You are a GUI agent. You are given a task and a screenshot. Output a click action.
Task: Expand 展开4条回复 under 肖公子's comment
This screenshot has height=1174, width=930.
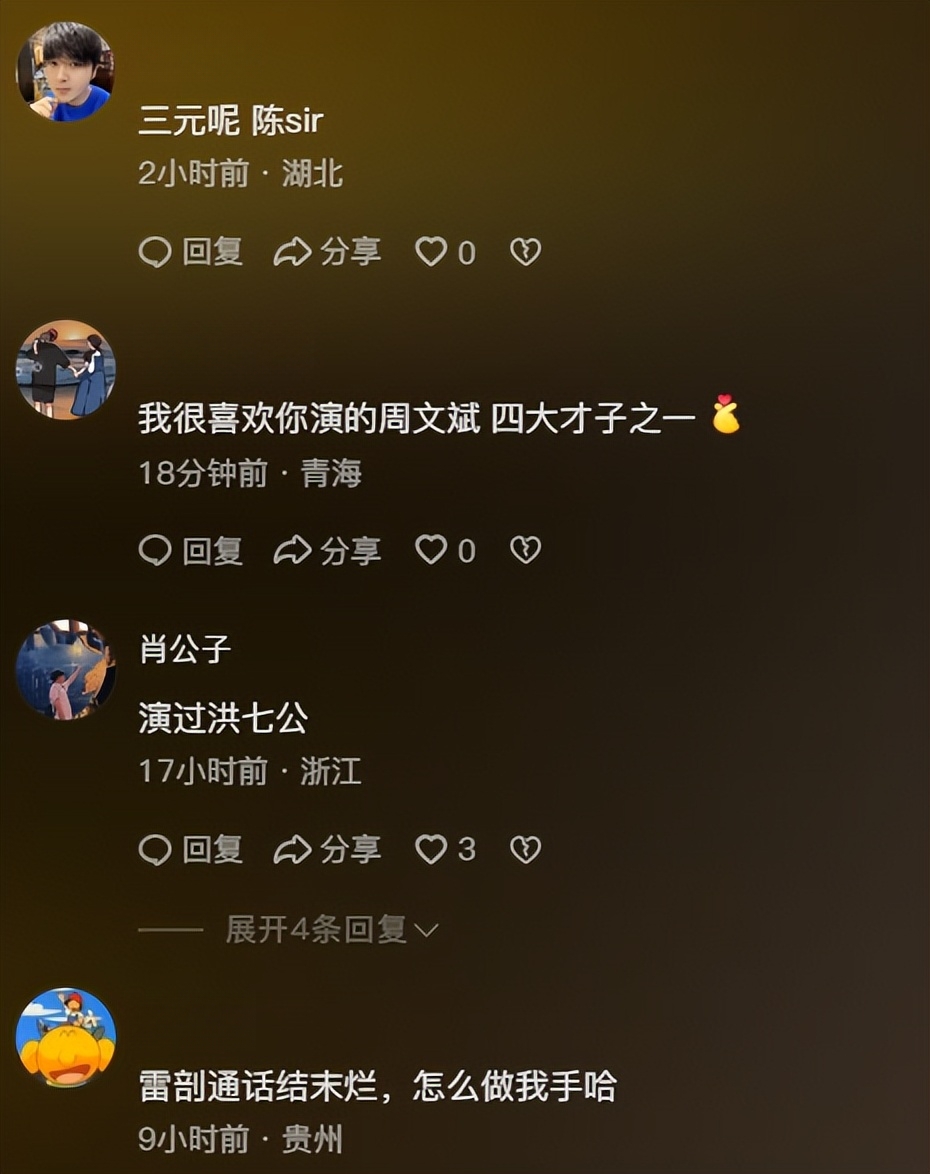pyautogui.click(x=330, y=930)
